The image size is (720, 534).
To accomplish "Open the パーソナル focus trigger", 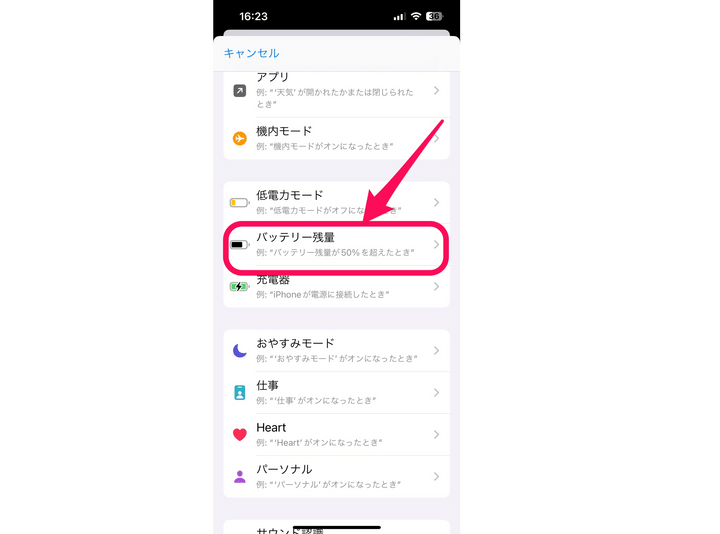I will [336, 476].
